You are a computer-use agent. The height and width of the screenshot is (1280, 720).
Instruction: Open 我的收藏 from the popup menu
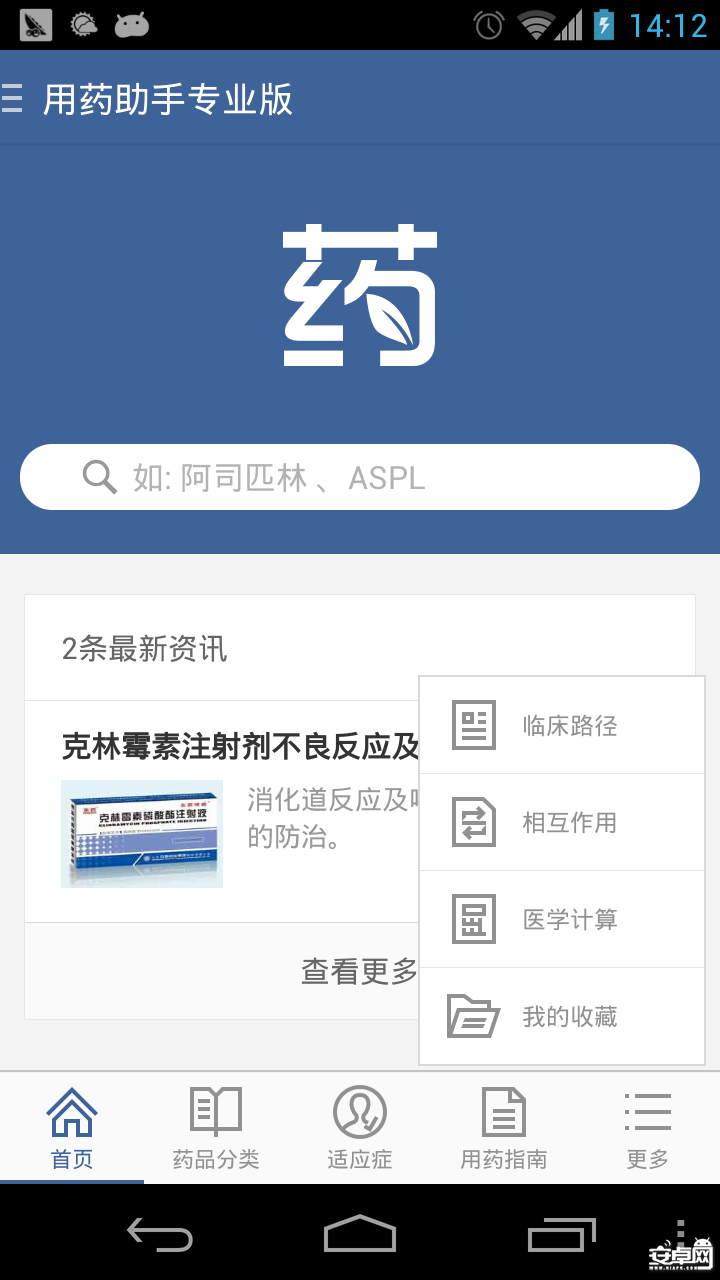(x=562, y=1016)
